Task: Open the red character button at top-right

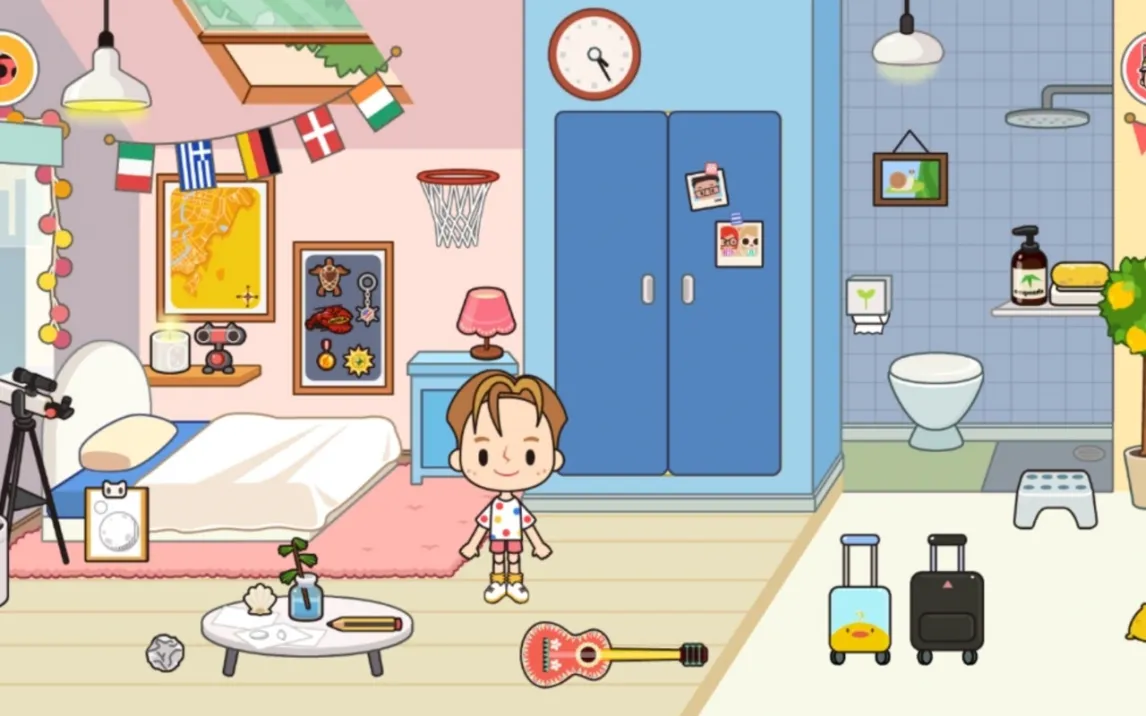Action: (1137, 68)
